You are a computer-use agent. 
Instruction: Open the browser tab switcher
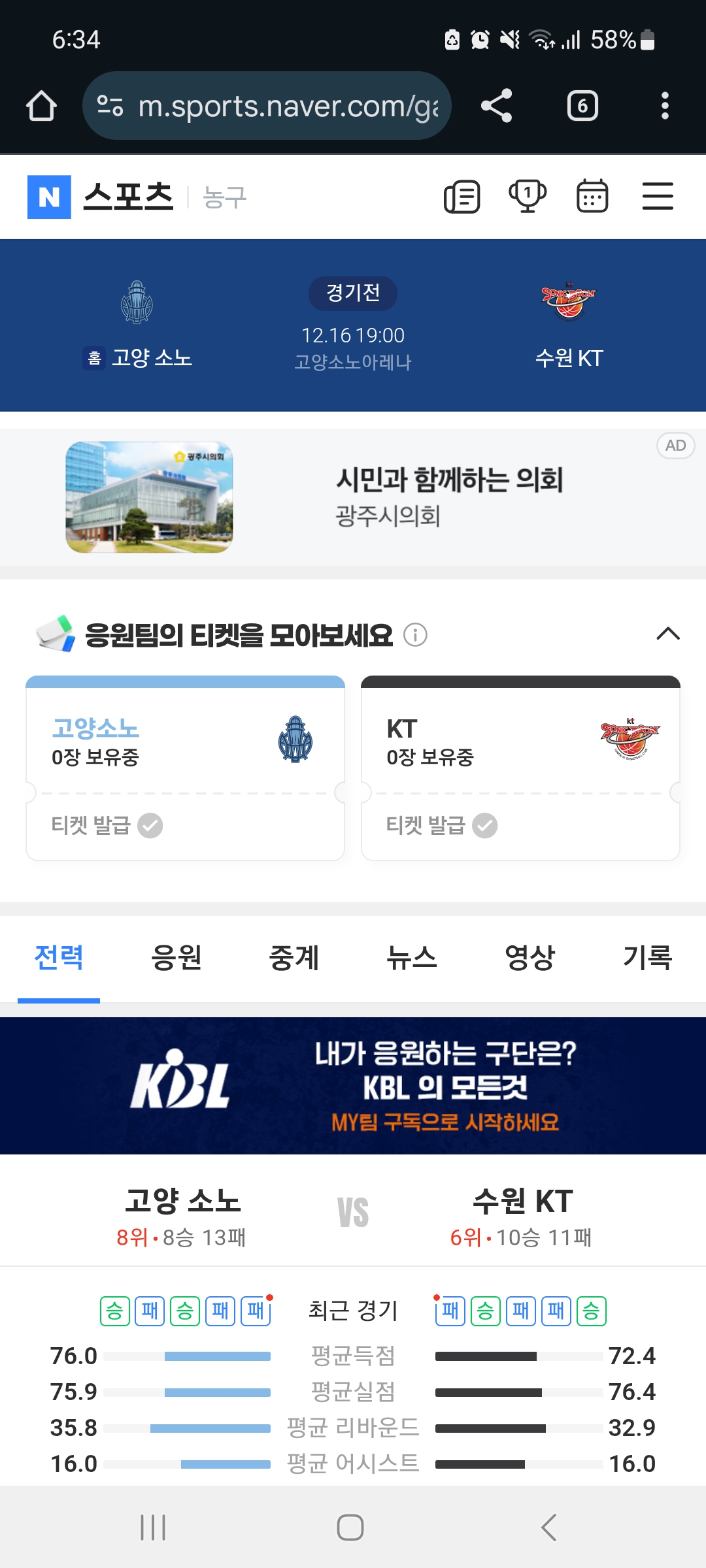pyautogui.click(x=582, y=106)
